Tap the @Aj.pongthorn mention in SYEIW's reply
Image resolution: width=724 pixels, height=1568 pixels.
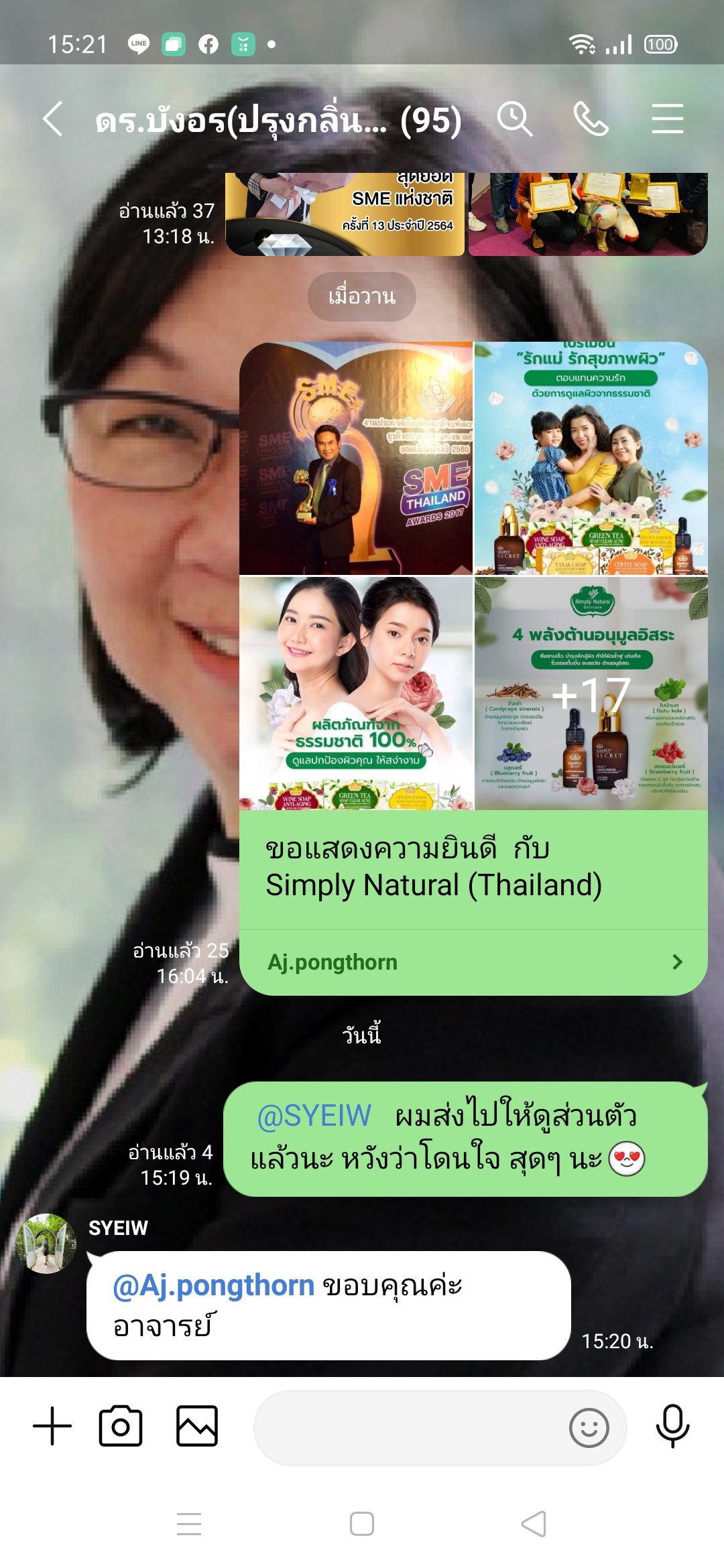[213, 1285]
